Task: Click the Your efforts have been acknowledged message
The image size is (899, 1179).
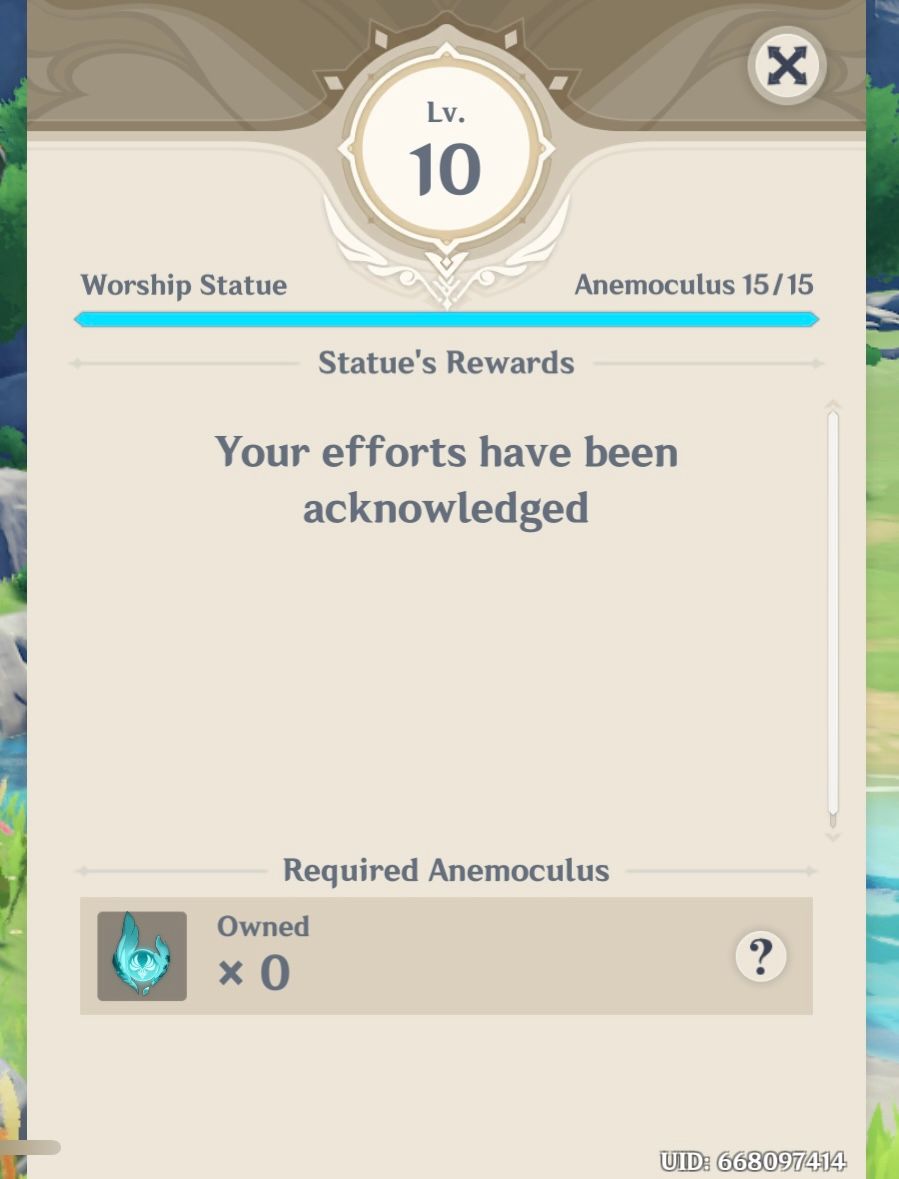Action: pos(446,480)
